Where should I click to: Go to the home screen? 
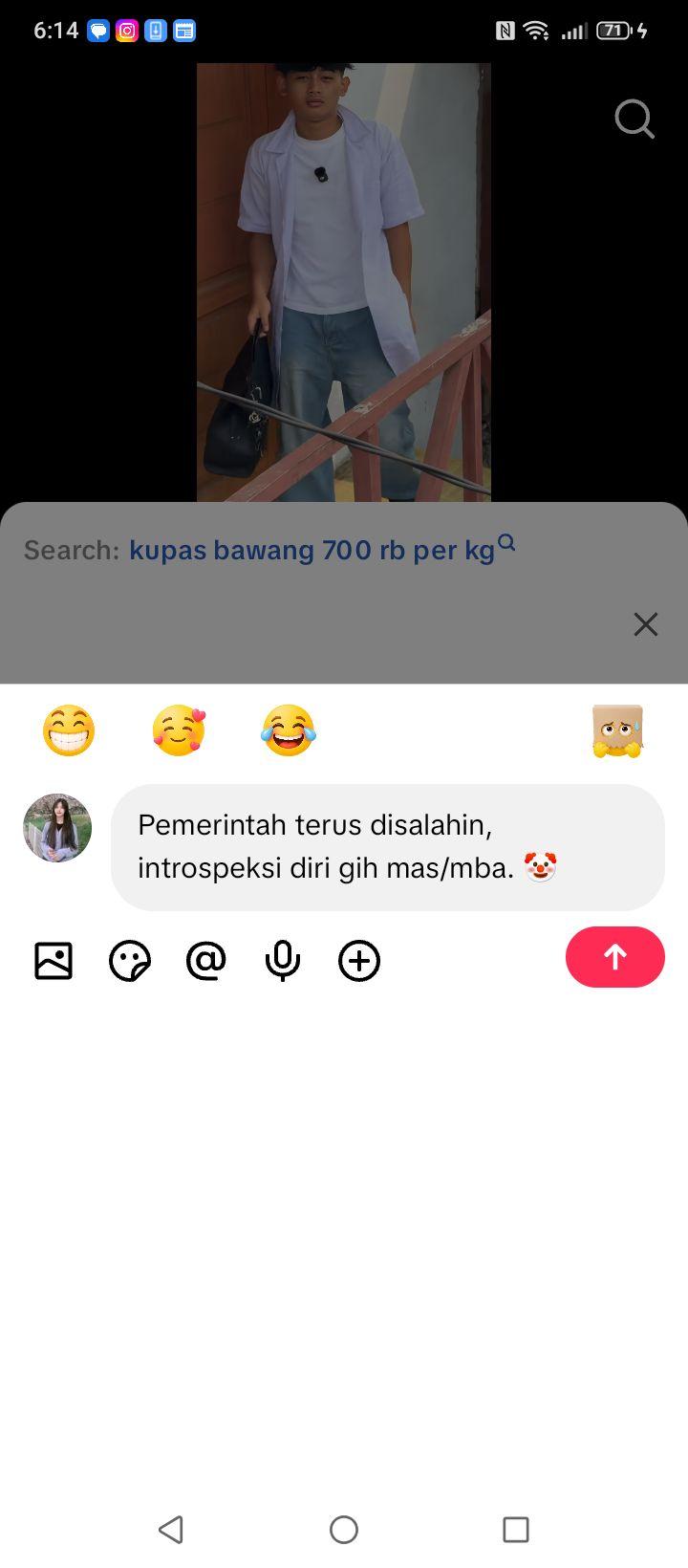344,1530
